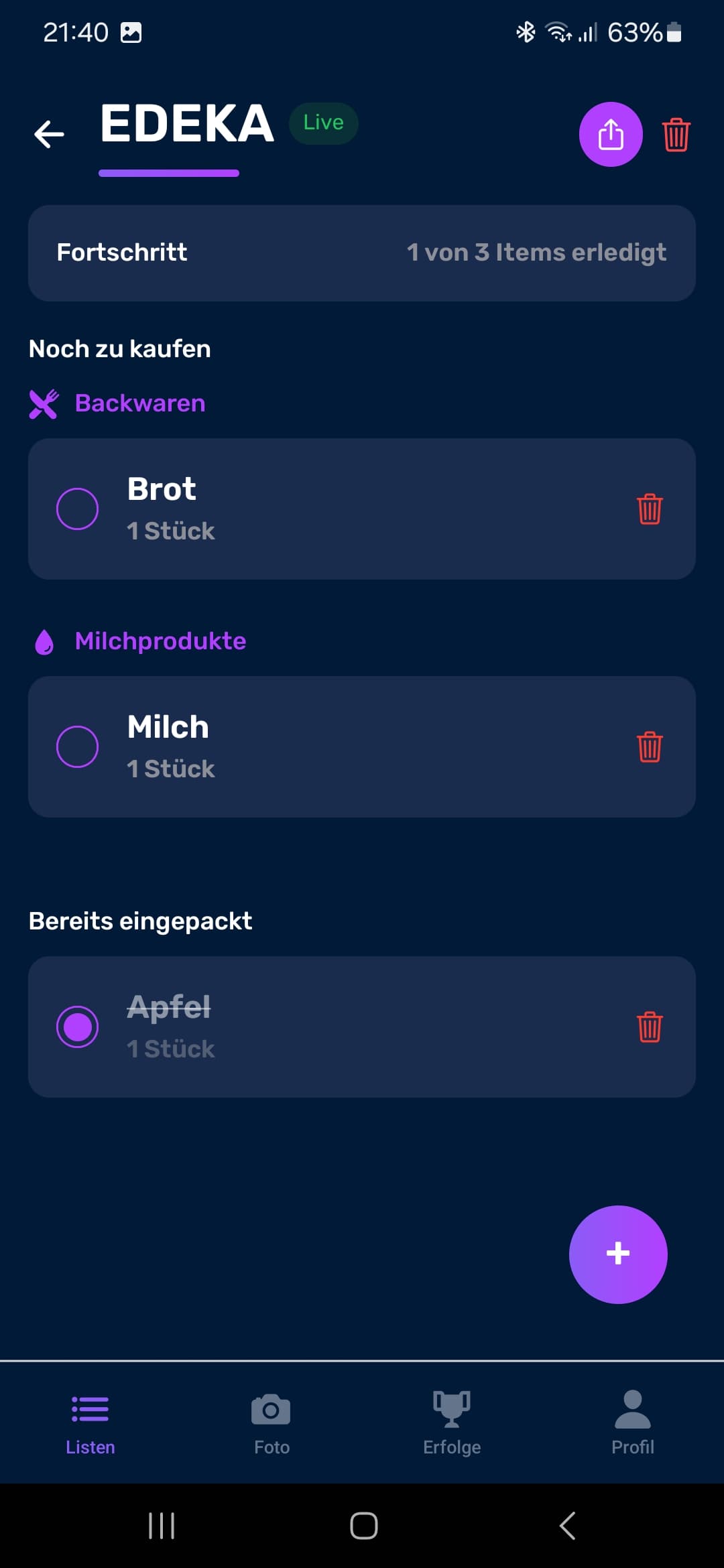Select the Milch list entry
This screenshot has width=724, height=1568.
(362, 746)
